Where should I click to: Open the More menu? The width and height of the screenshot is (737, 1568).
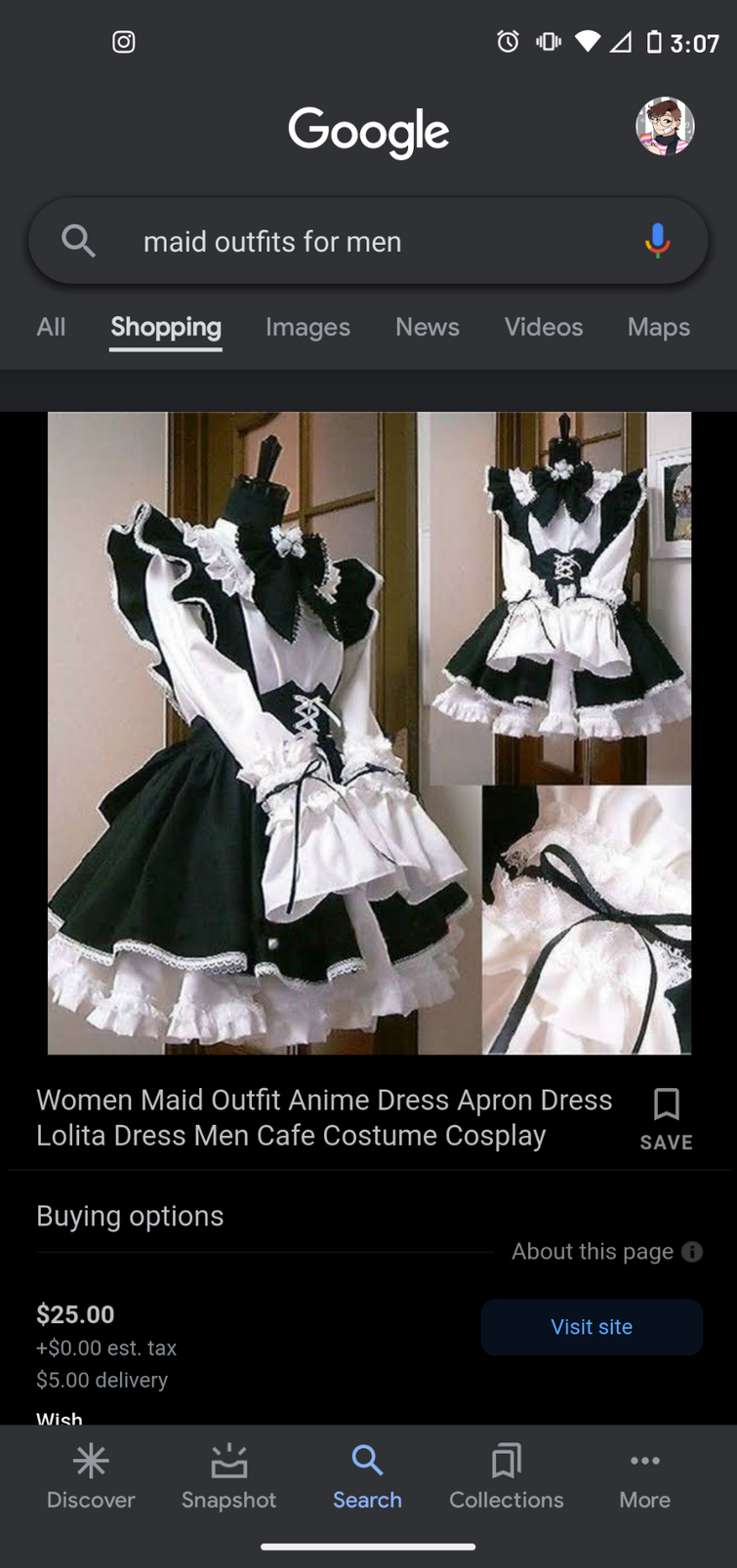644,1476
